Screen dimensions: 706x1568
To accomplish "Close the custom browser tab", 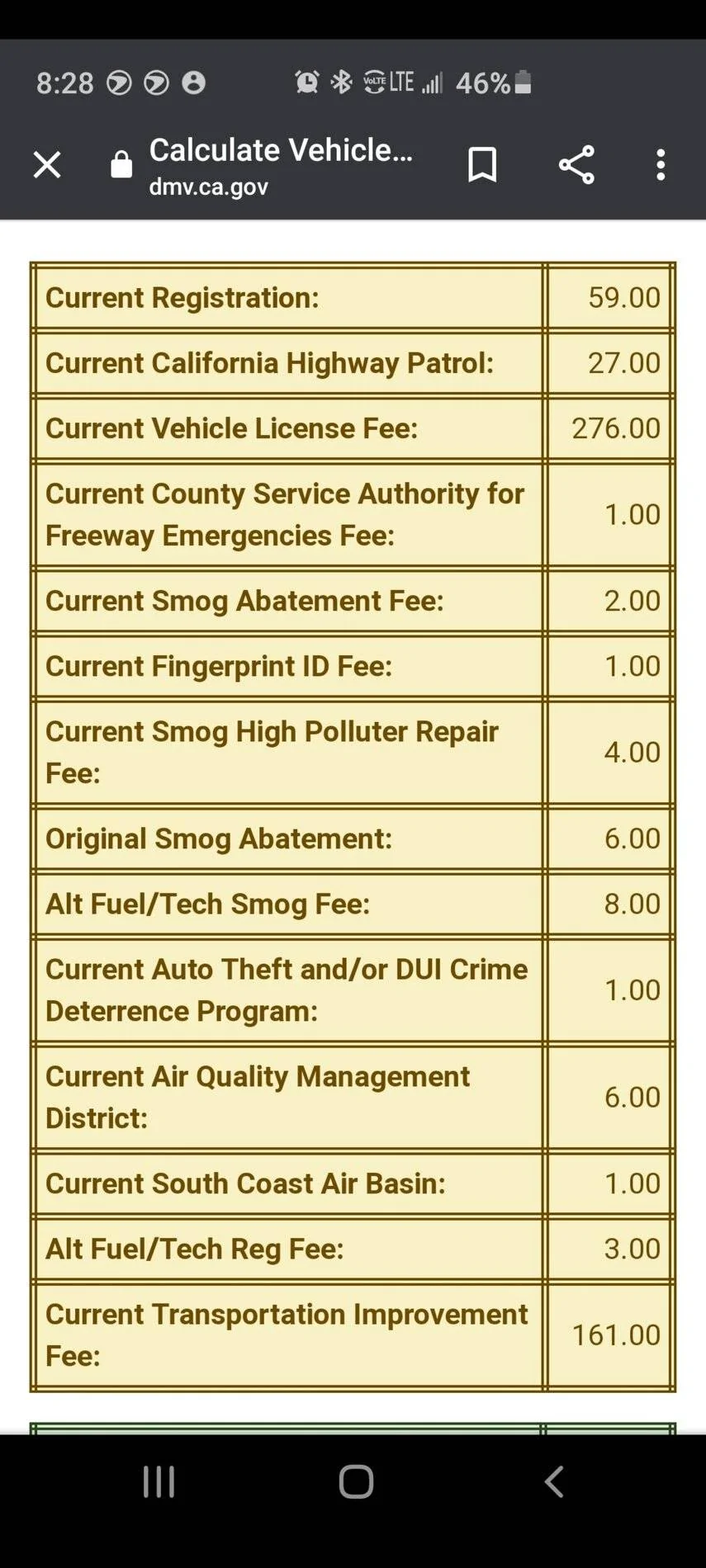I will click(47, 165).
